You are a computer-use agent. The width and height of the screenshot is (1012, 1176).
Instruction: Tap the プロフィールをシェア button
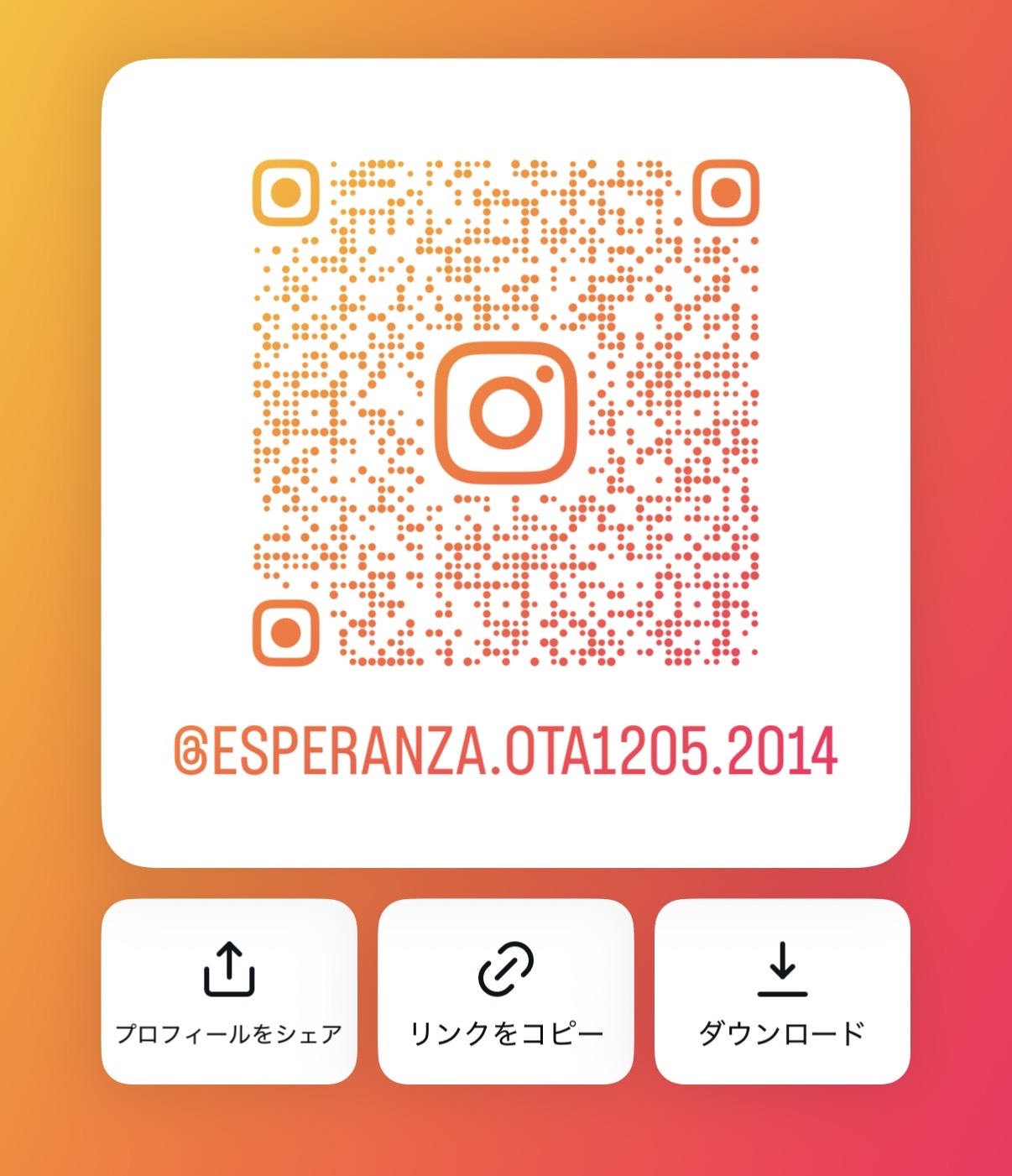[x=229, y=991]
